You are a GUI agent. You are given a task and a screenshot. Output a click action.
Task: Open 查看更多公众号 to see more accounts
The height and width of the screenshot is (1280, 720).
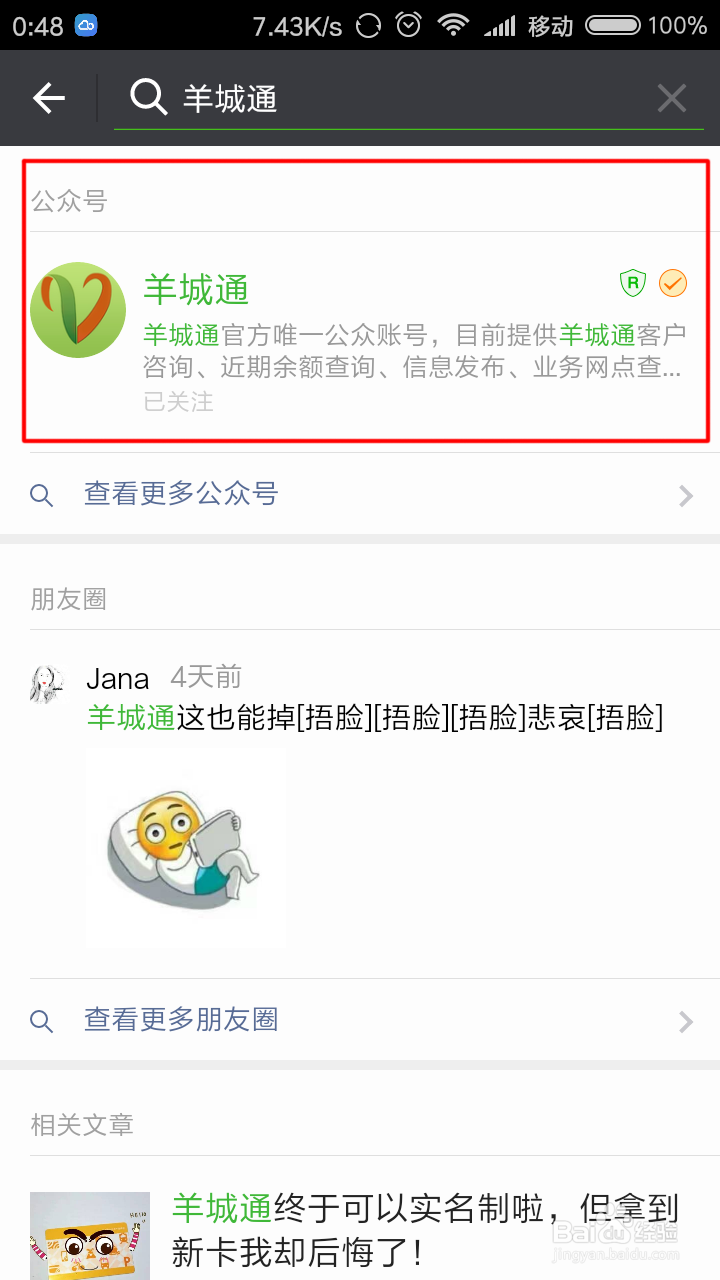pyautogui.click(x=180, y=495)
